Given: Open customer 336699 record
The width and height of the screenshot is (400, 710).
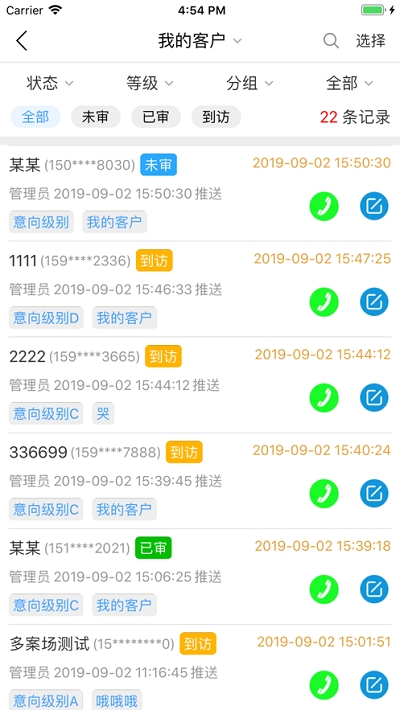Looking at the screenshot, I should [200, 481].
